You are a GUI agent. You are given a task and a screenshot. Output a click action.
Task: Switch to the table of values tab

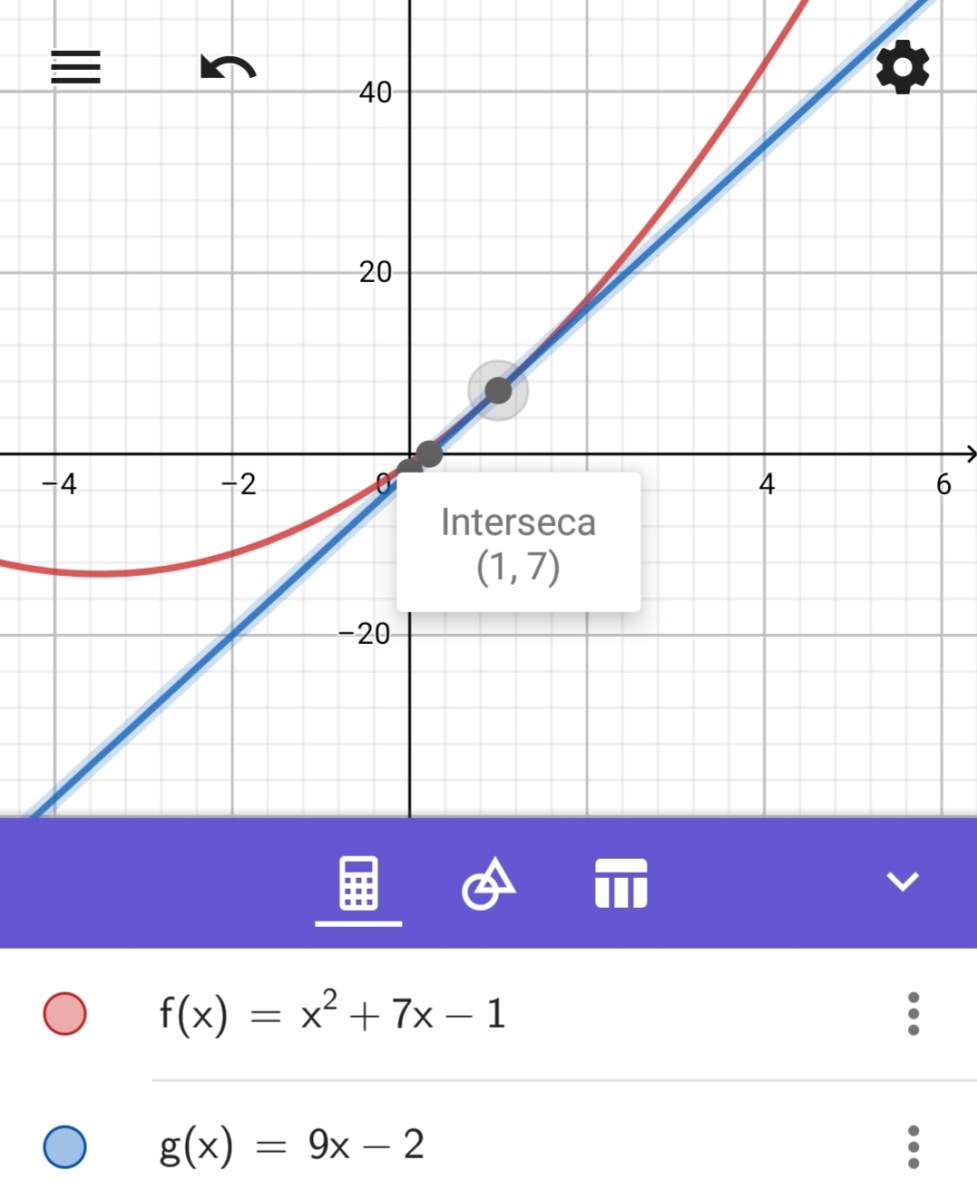pos(621,884)
